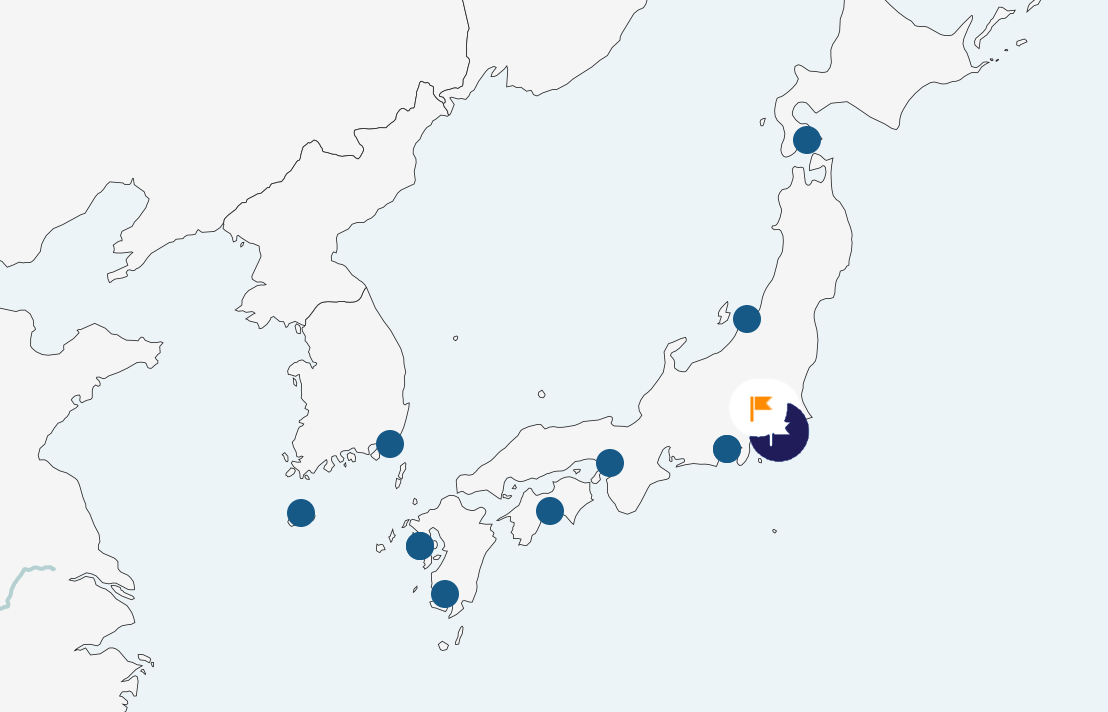The height and width of the screenshot is (712, 1108).
Task: Select the Busan marker in South Korea
Action: point(390,444)
